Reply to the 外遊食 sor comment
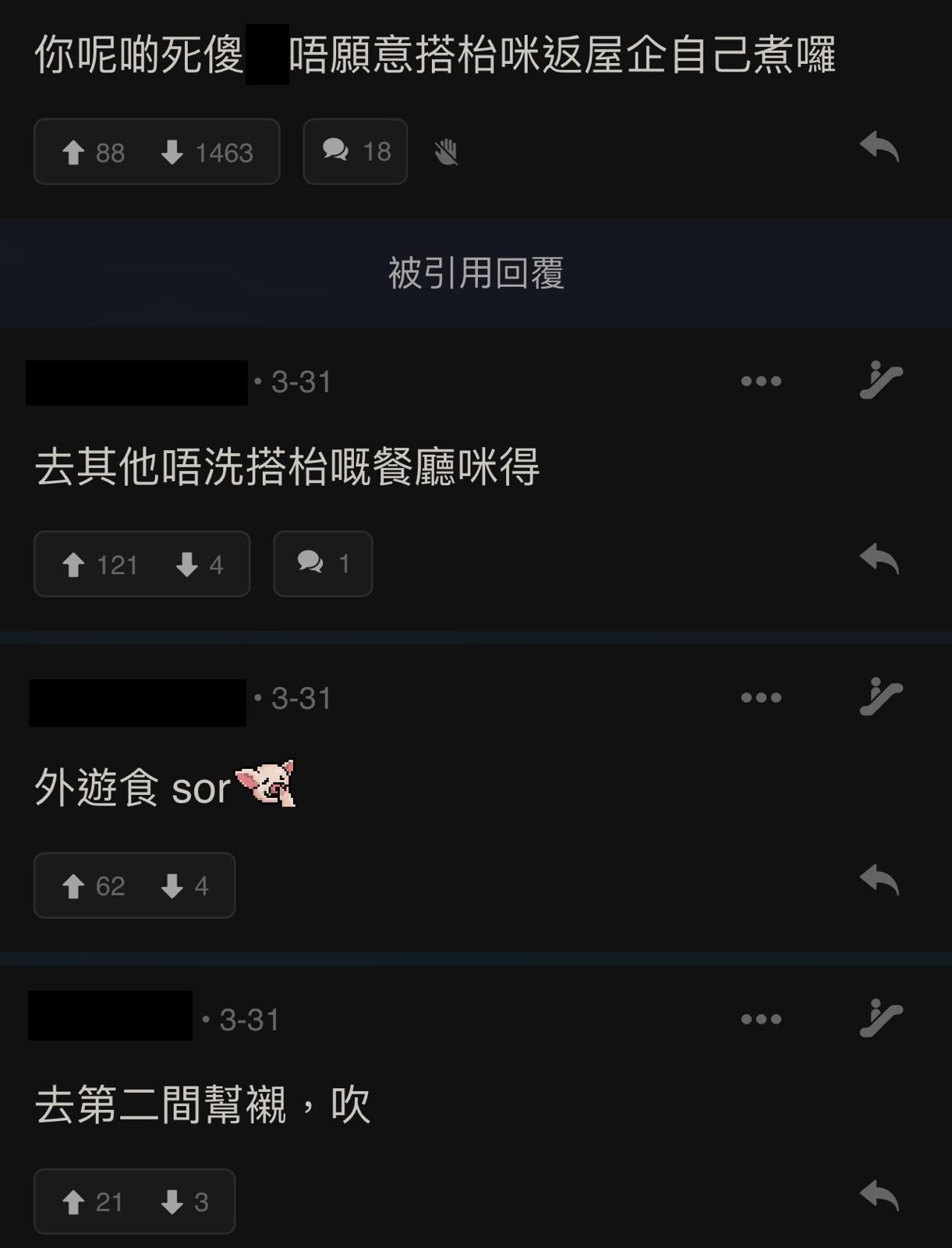The height and width of the screenshot is (1248, 952). point(879,881)
